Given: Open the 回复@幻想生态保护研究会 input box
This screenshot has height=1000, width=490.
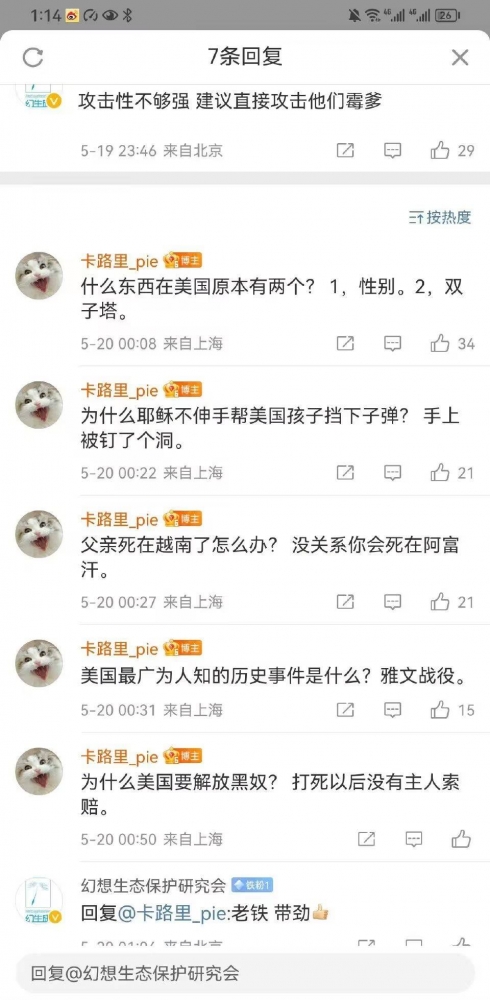Looking at the screenshot, I should (x=245, y=973).
